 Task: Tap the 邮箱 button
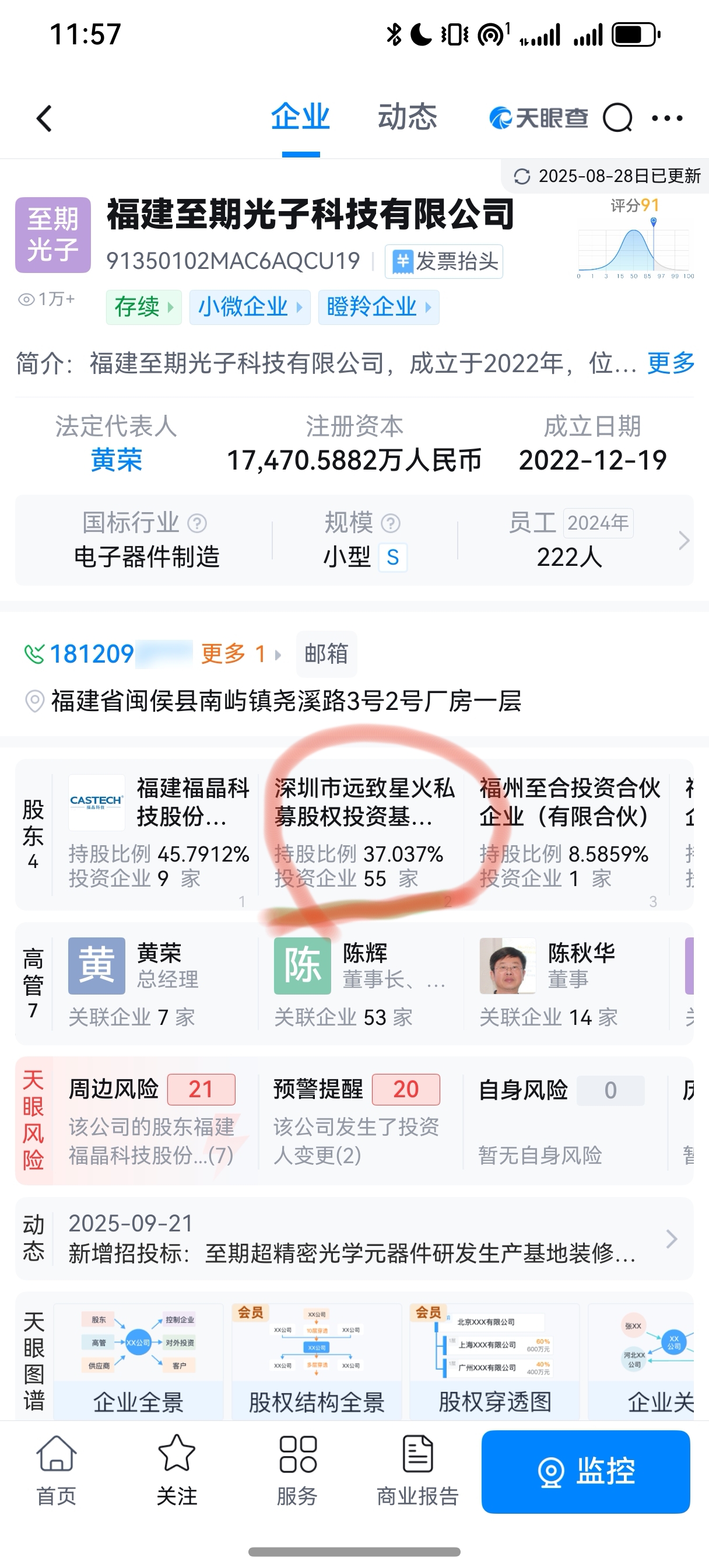click(326, 654)
